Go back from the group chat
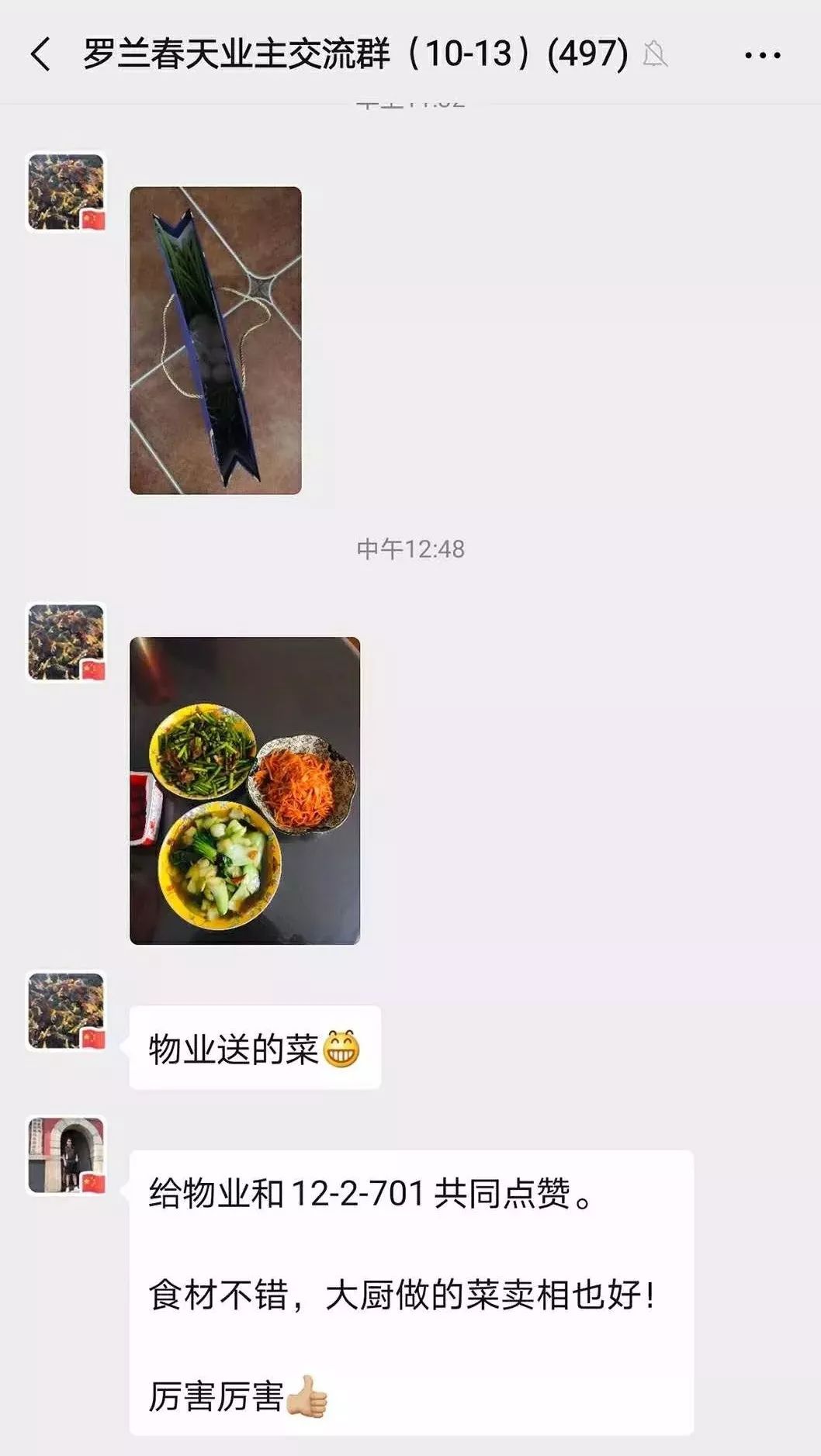 pos(40,54)
